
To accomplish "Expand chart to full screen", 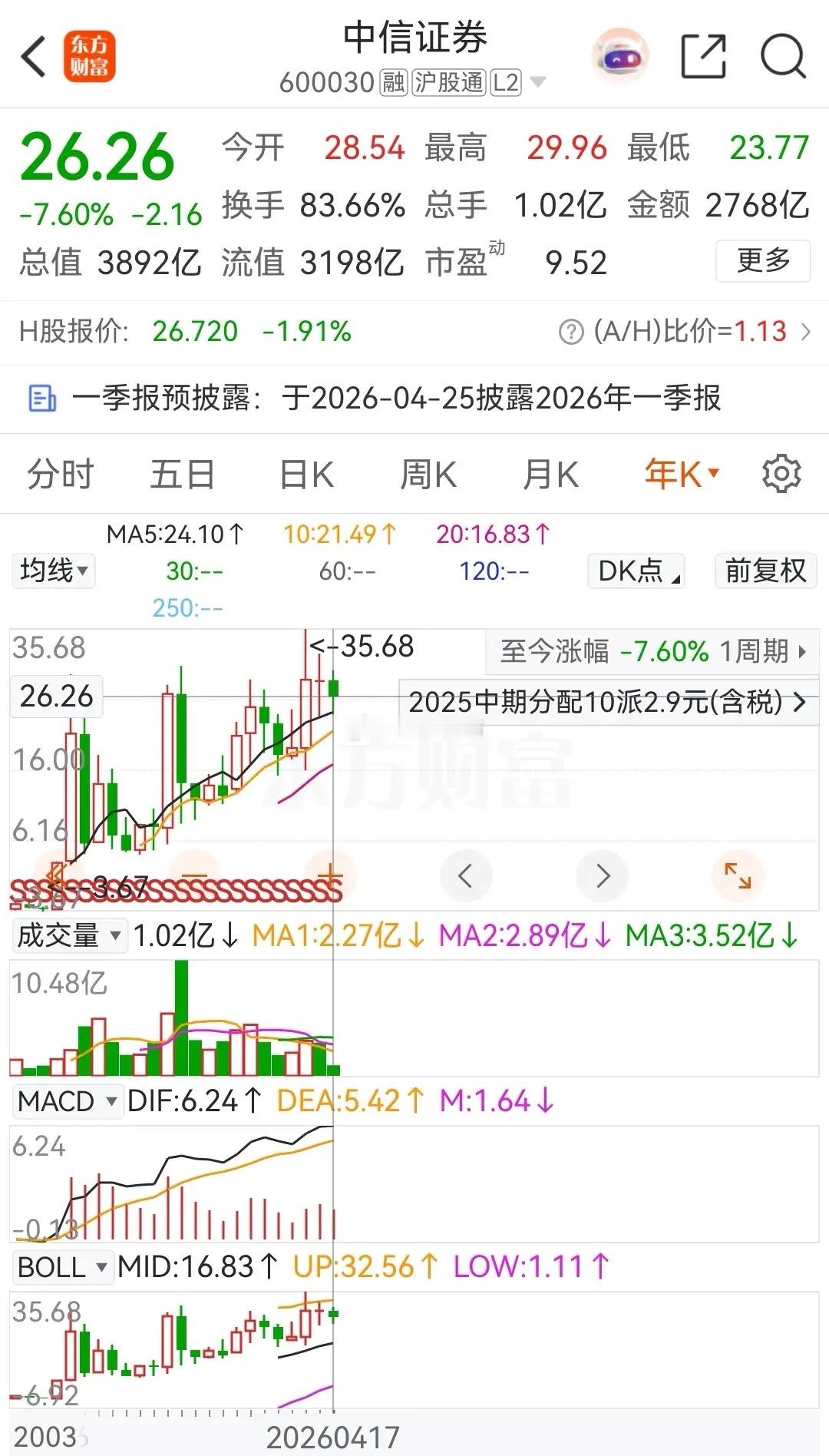I will 738,875.
